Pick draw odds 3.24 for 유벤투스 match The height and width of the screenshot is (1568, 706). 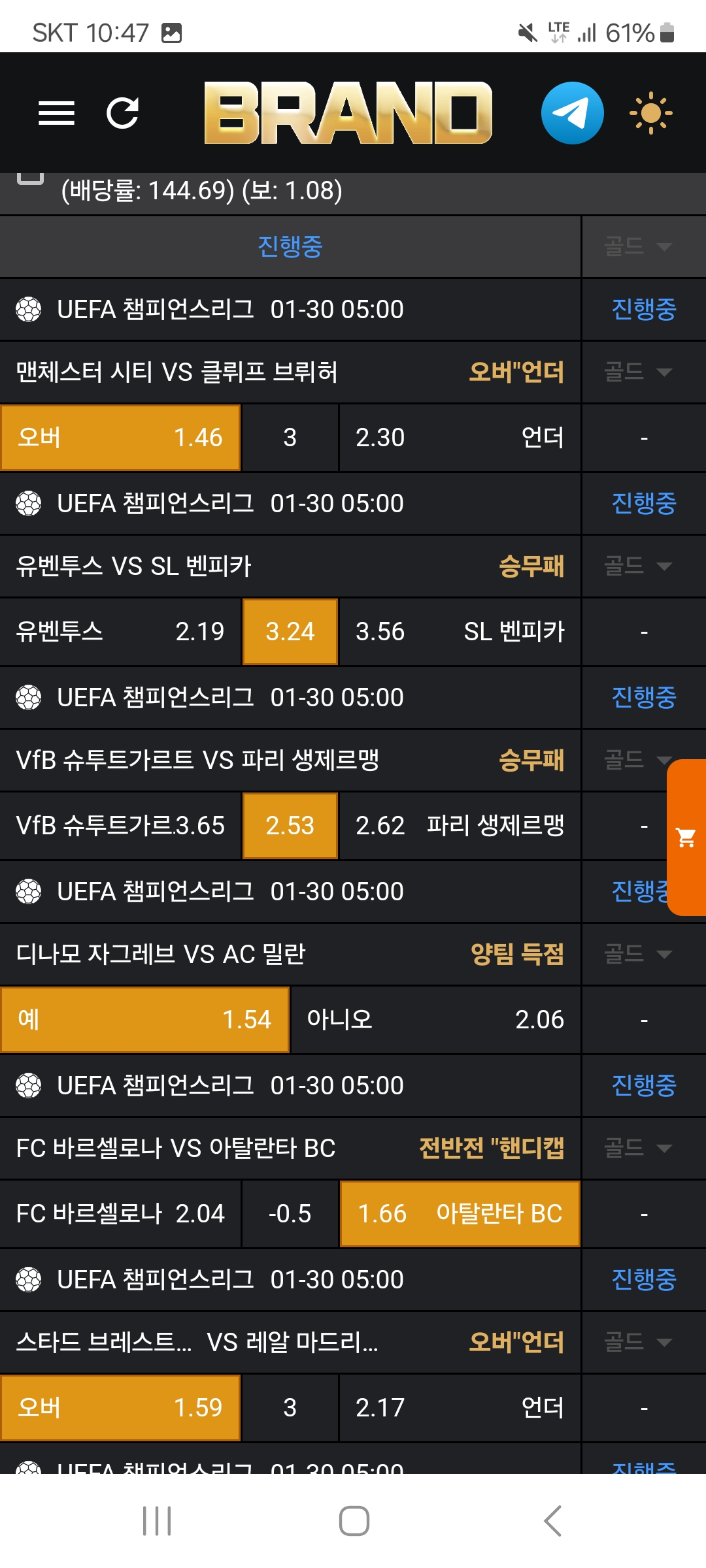tap(290, 632)
